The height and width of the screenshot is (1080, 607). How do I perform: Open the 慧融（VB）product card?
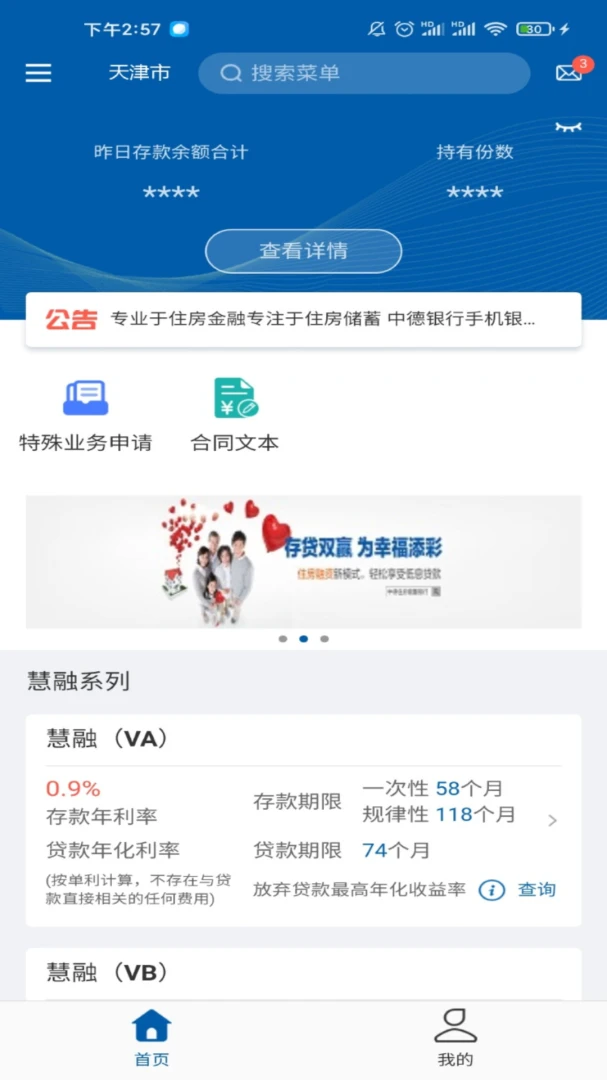point(303,972)
